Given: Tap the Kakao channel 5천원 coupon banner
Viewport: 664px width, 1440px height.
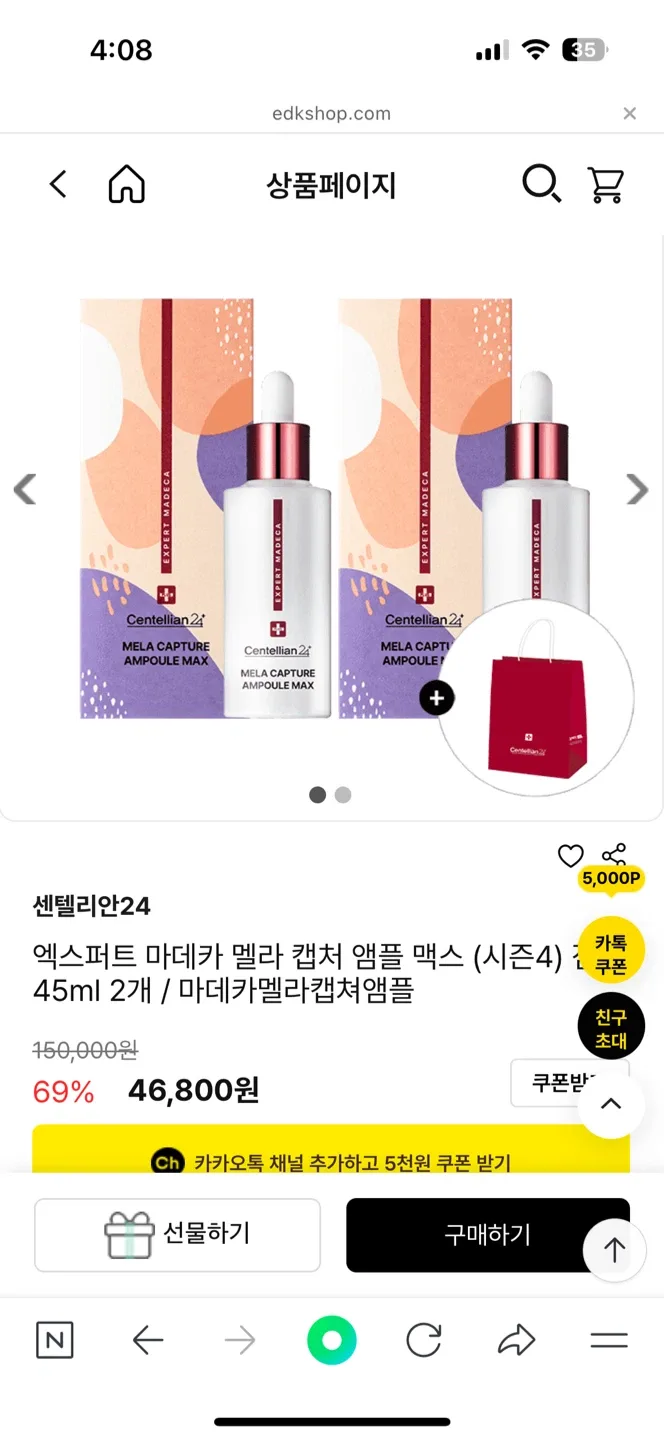Looking at the screenshot, I should (331, 1162).
